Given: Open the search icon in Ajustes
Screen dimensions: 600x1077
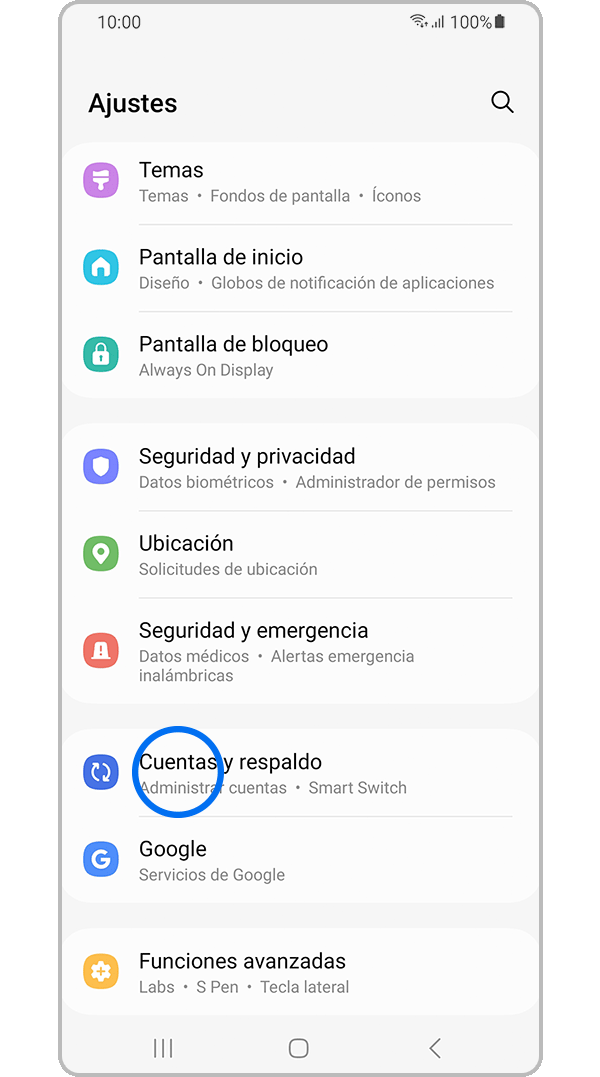Looking at the screenshot, I should pyautogui.click(x=502, y=103).
